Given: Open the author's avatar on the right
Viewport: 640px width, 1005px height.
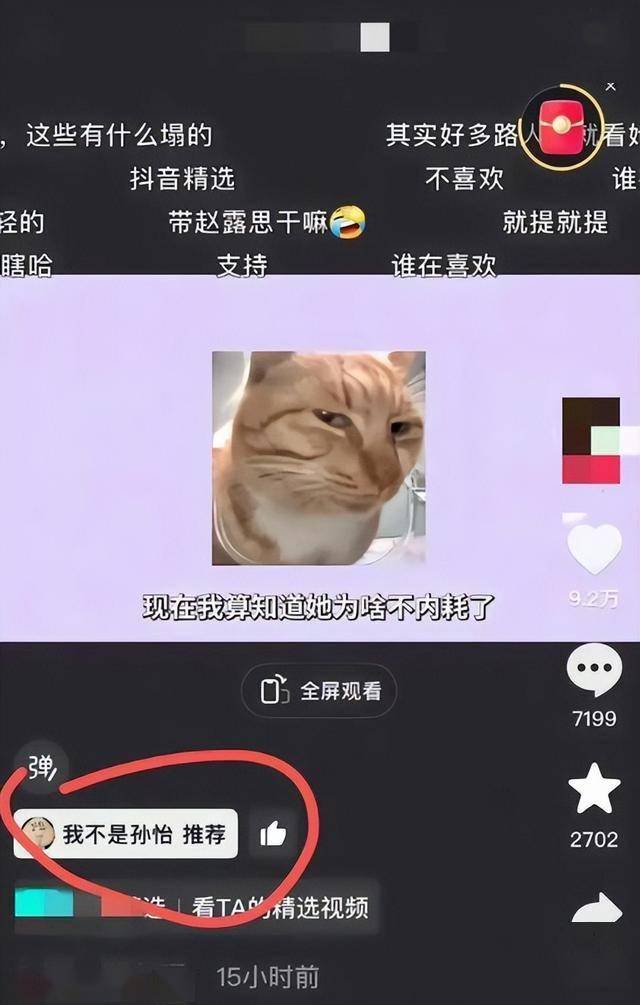Looking at the screenshot, I should (591, 440).
